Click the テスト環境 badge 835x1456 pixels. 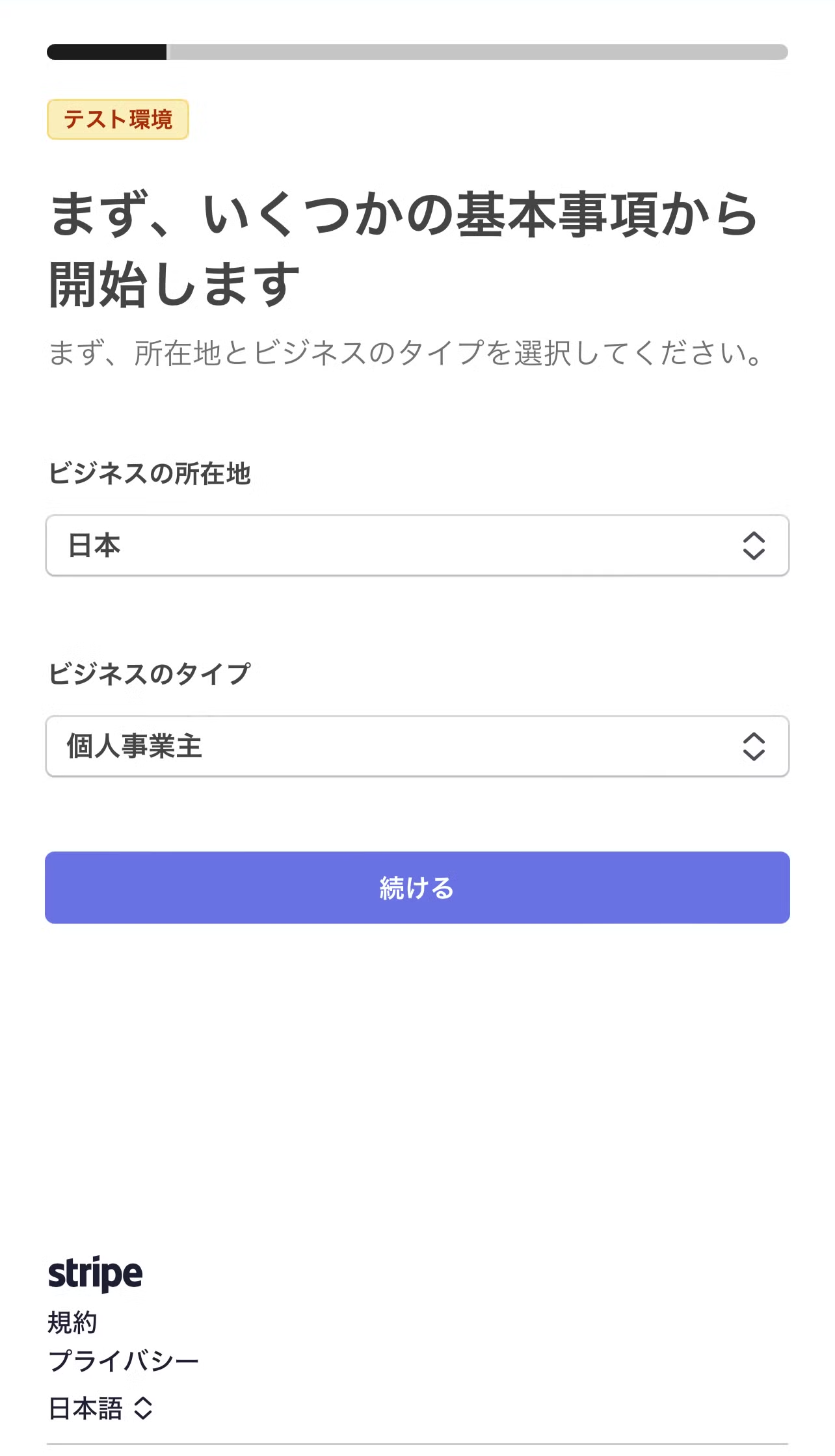point(117,118)
